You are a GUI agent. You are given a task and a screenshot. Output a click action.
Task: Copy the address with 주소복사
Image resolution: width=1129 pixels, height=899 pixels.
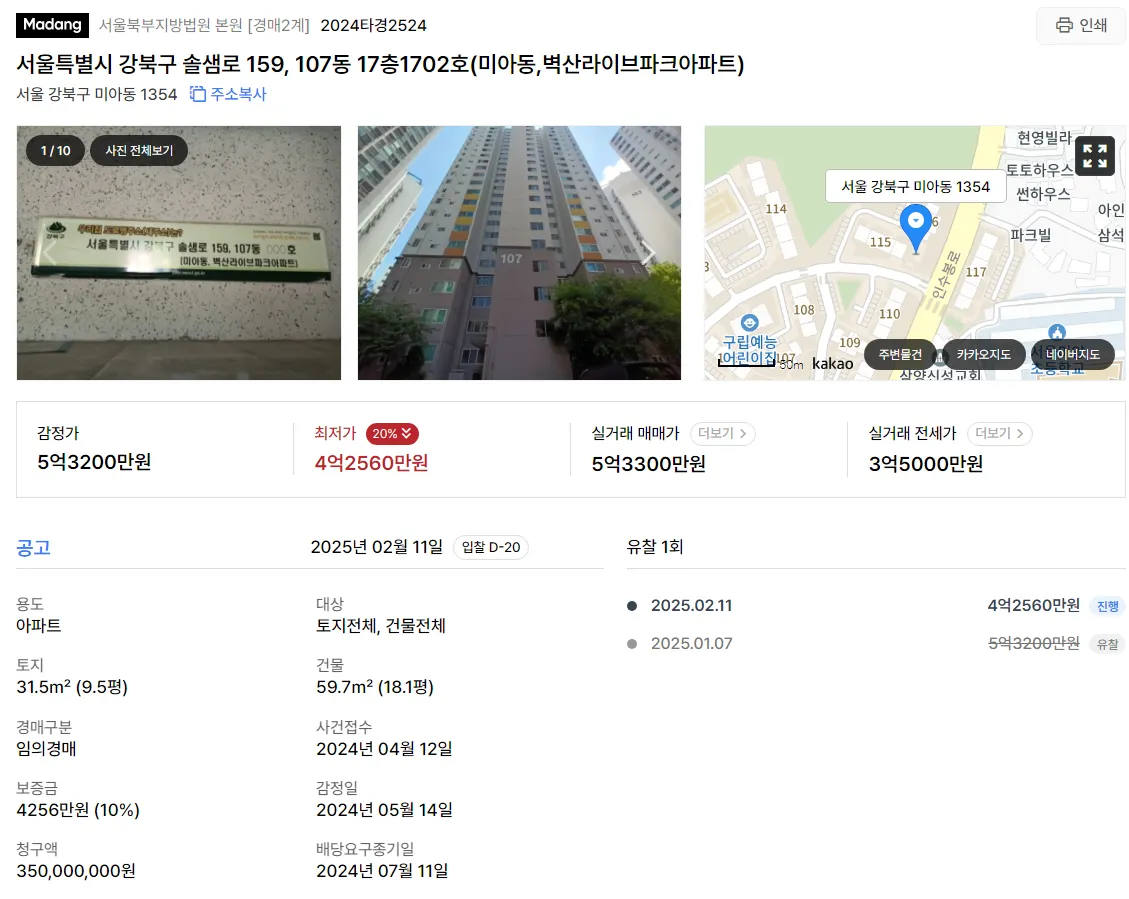(x=228, y=94)
